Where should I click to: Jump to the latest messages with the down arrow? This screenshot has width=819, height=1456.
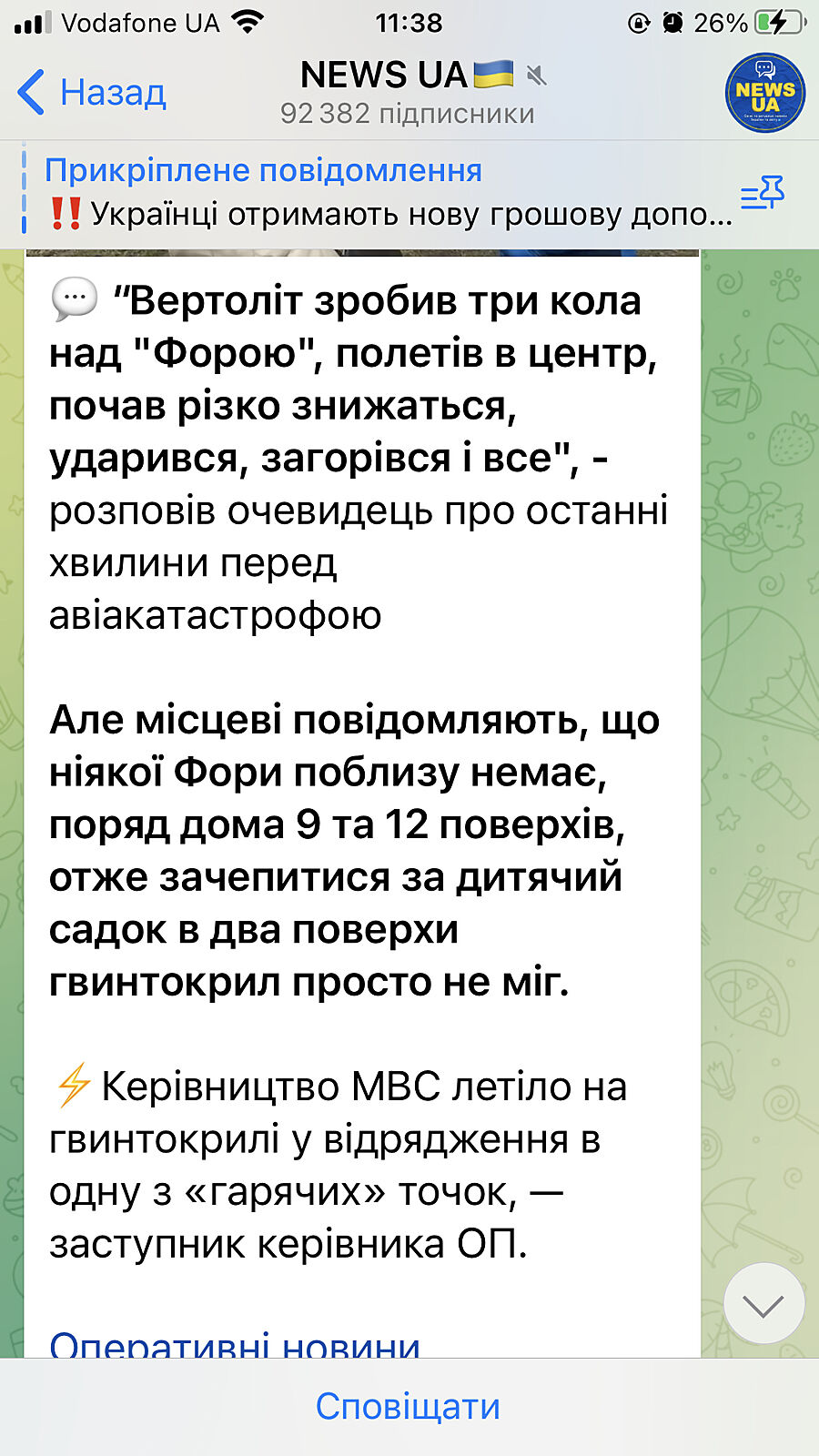tap(763, 1305)
